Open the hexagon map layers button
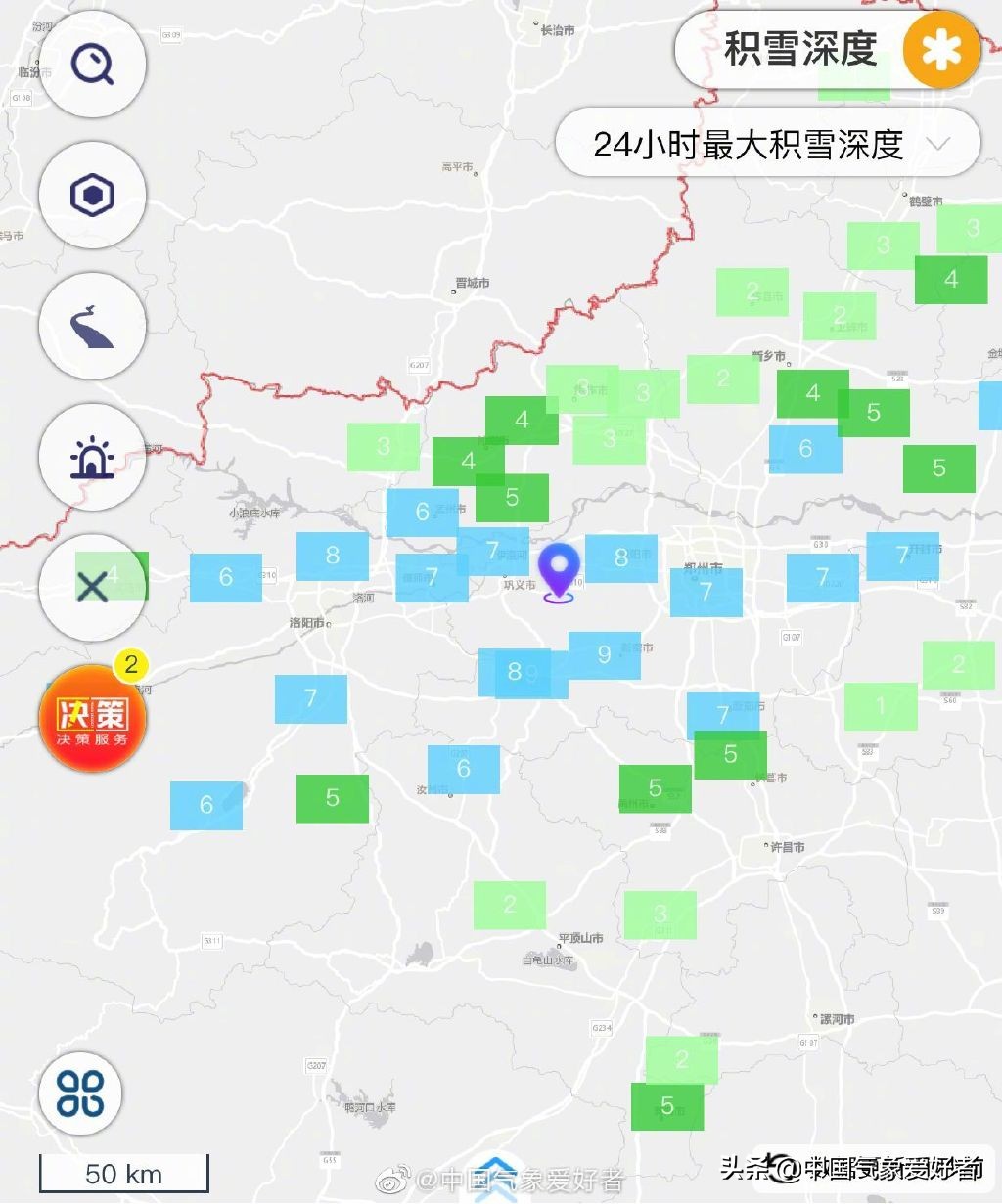The image size is (1002, 1204). click(x=93, y=196)
